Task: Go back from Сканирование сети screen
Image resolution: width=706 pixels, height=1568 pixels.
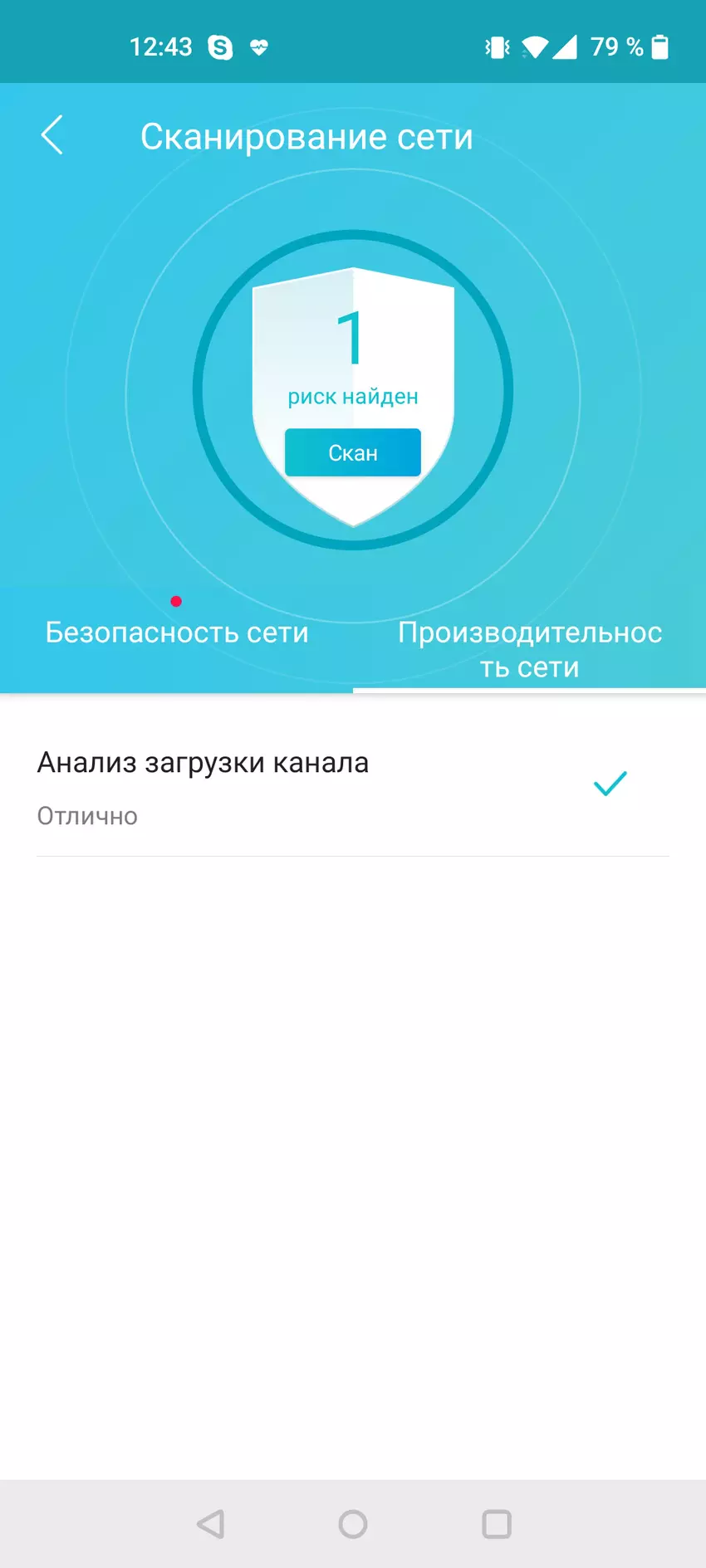Action: [x=52, y=135]
